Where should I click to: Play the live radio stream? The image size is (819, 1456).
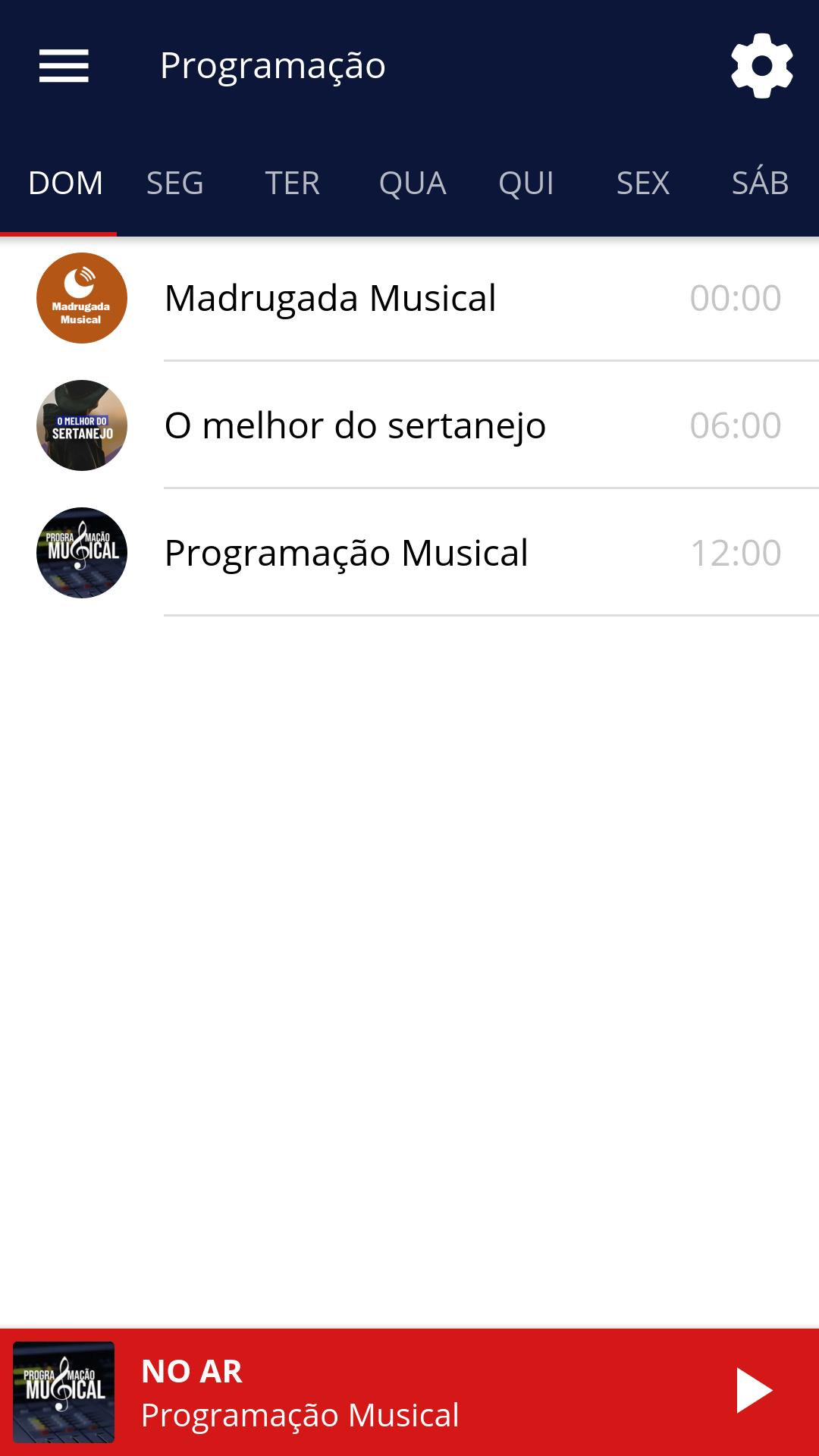754,1391
